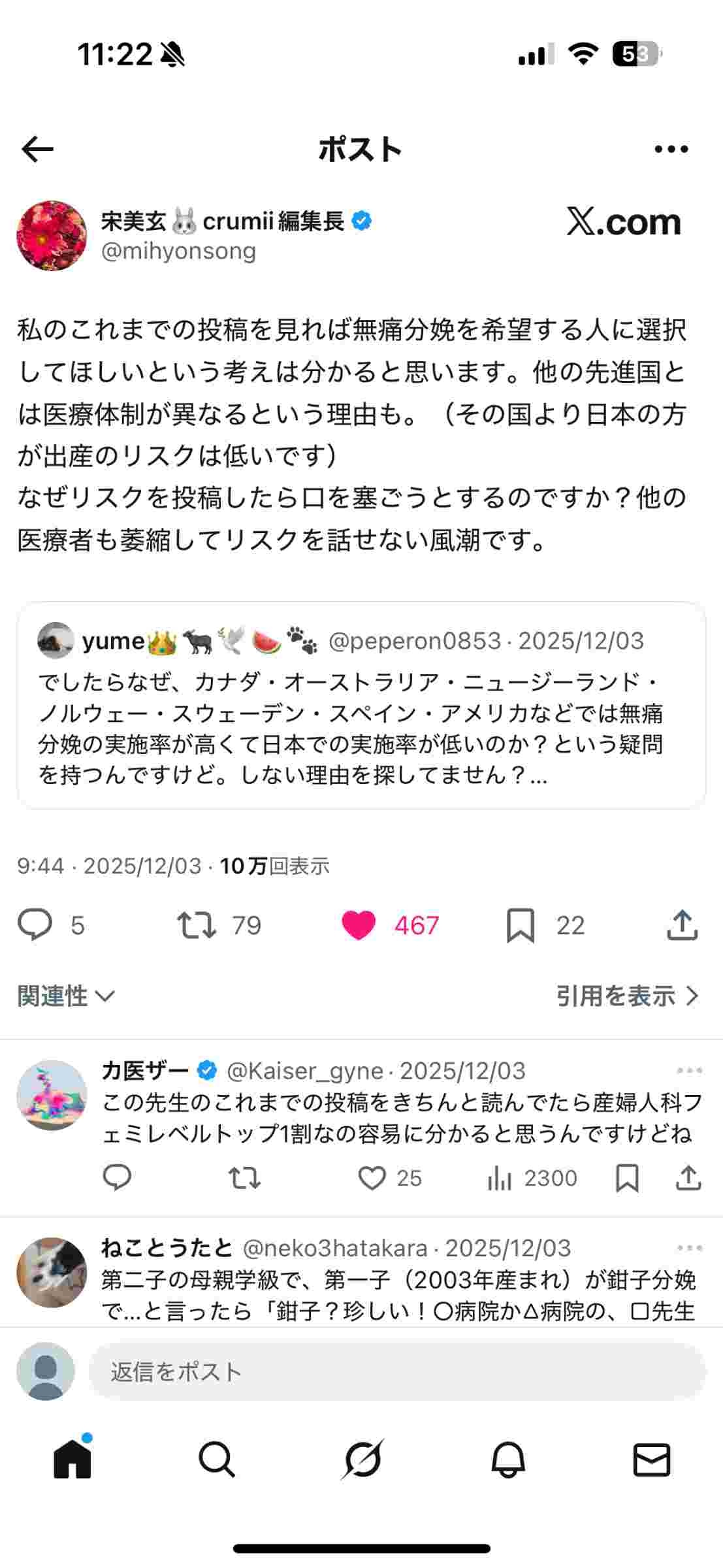Reply to 宋美玄's main post
Image resolution: width=723 pixels, height=1568 pixels.
pyautogui.click(x=35, y=925)
